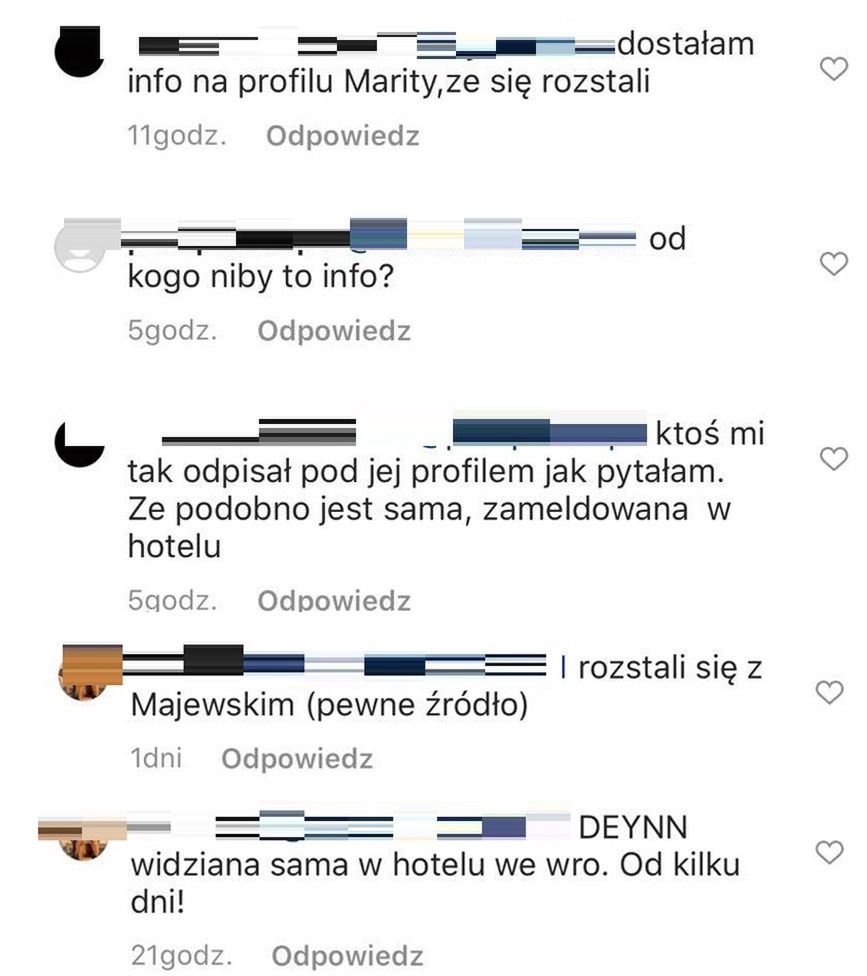This screenshot has width=867, height=976.
Task: Reply to the 'dostałam info na profilu Marity' comment
Action: [x=342, y=137]
